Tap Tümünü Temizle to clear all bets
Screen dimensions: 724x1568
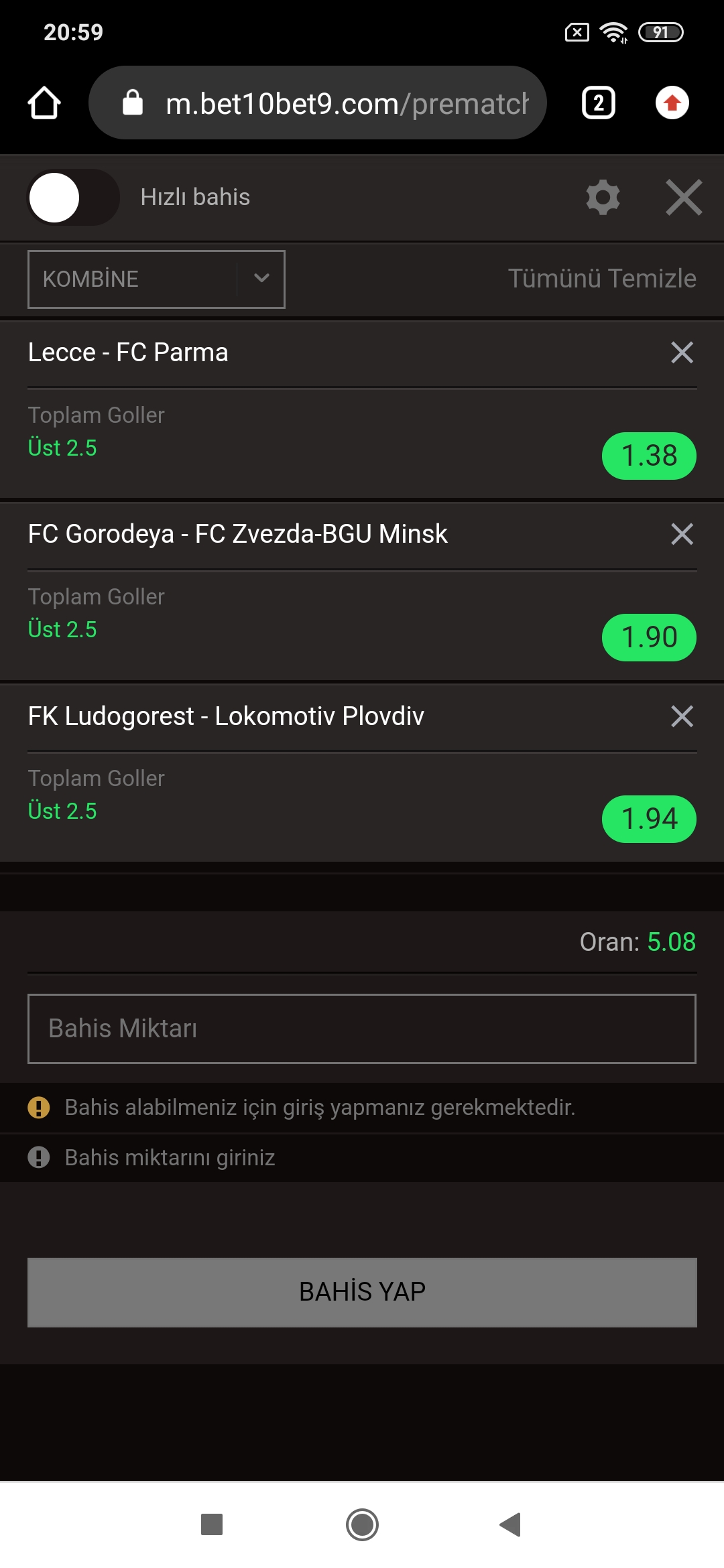[602, 278]
